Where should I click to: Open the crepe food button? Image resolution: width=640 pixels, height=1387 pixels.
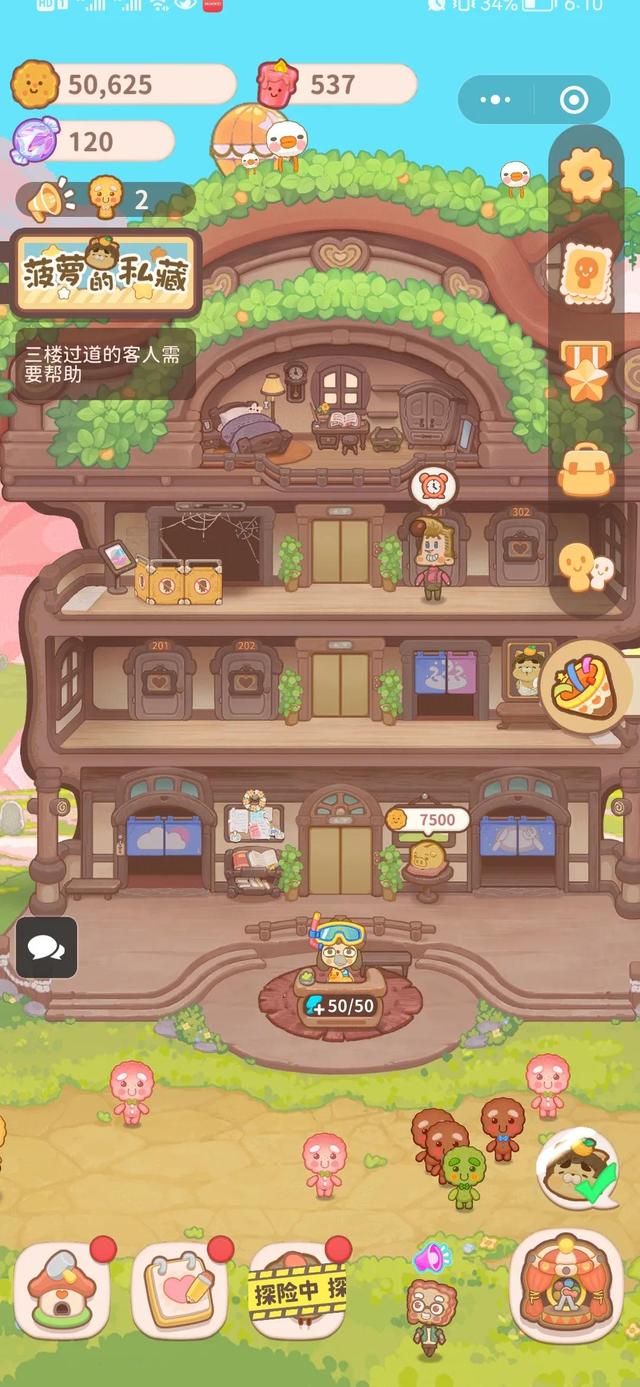[x=585, y=690]
